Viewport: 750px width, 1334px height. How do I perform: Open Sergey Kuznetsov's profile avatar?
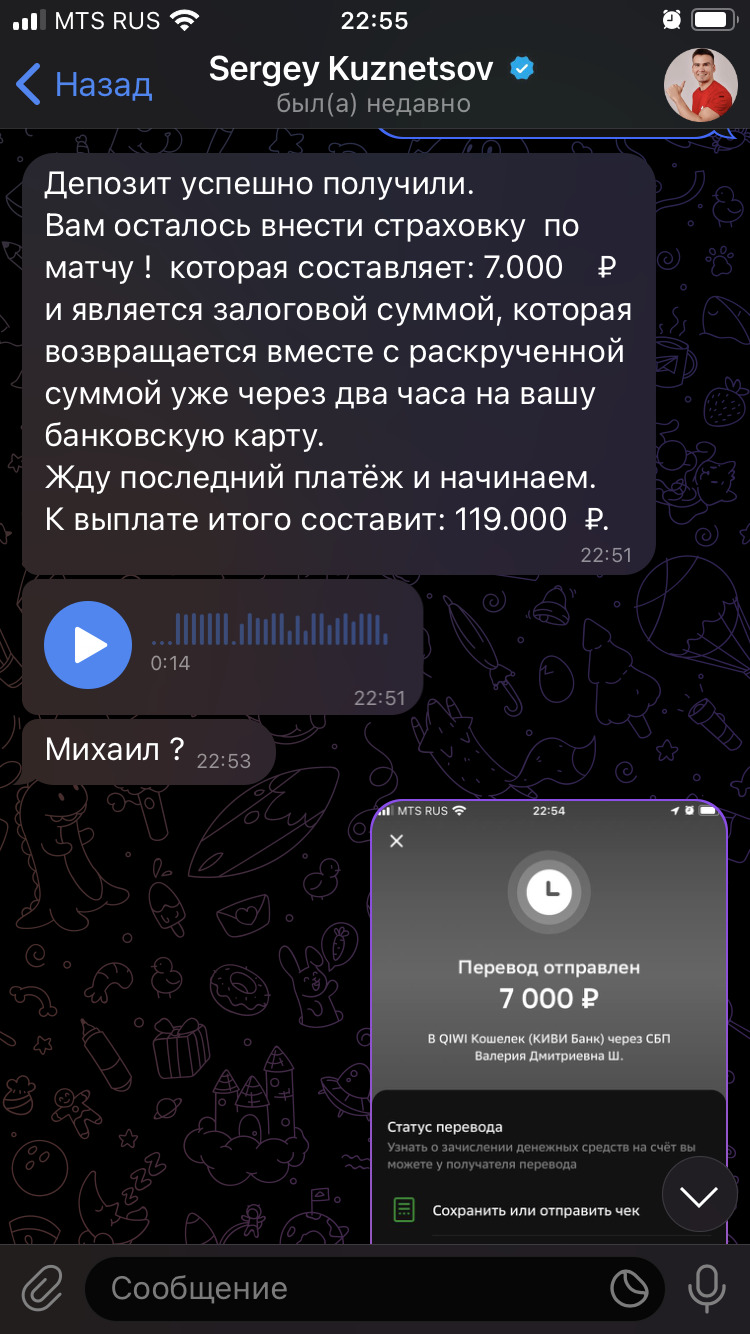(x=701, y=85)
